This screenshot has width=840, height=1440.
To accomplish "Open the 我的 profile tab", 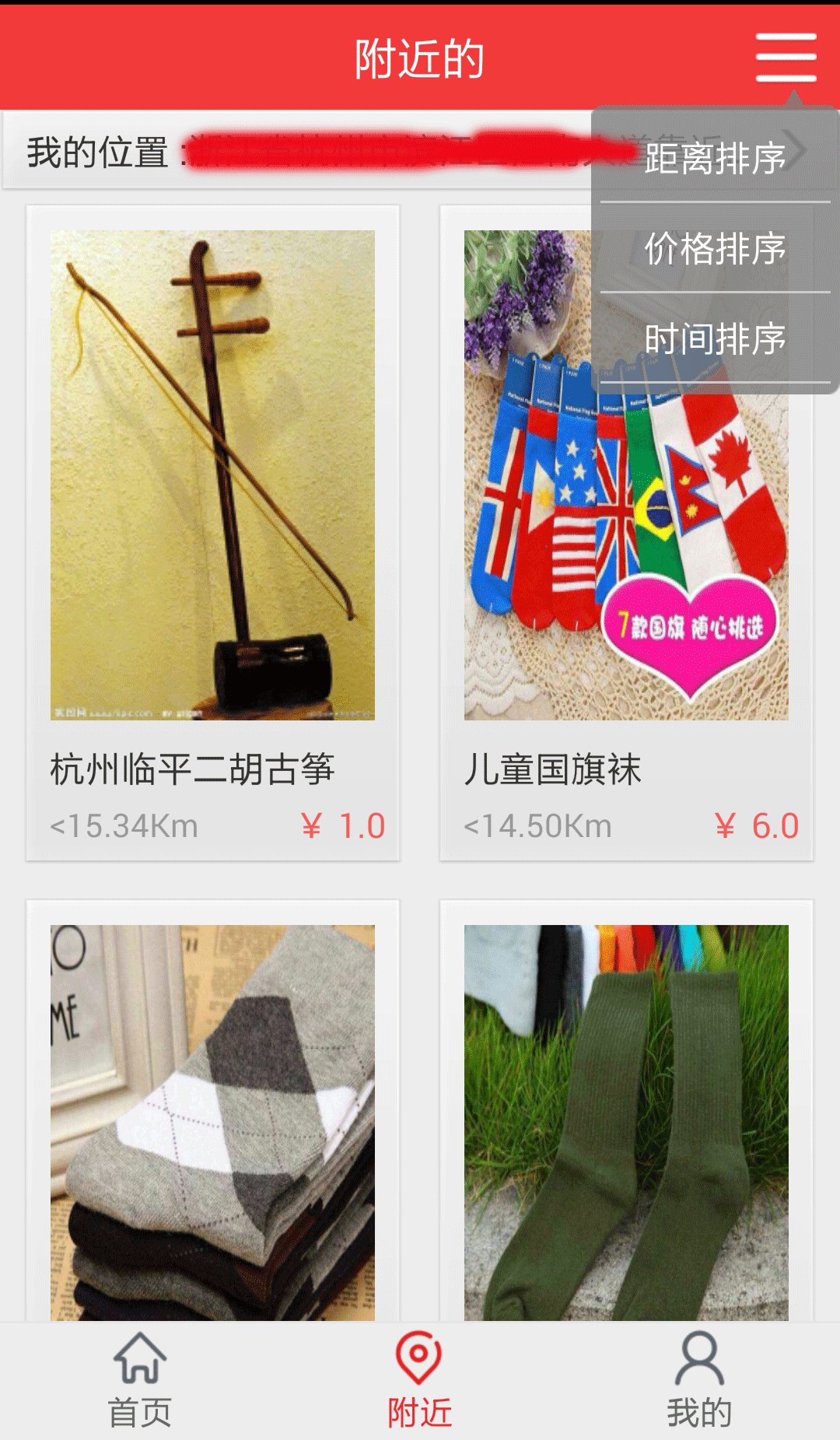I will (699, 1380).
